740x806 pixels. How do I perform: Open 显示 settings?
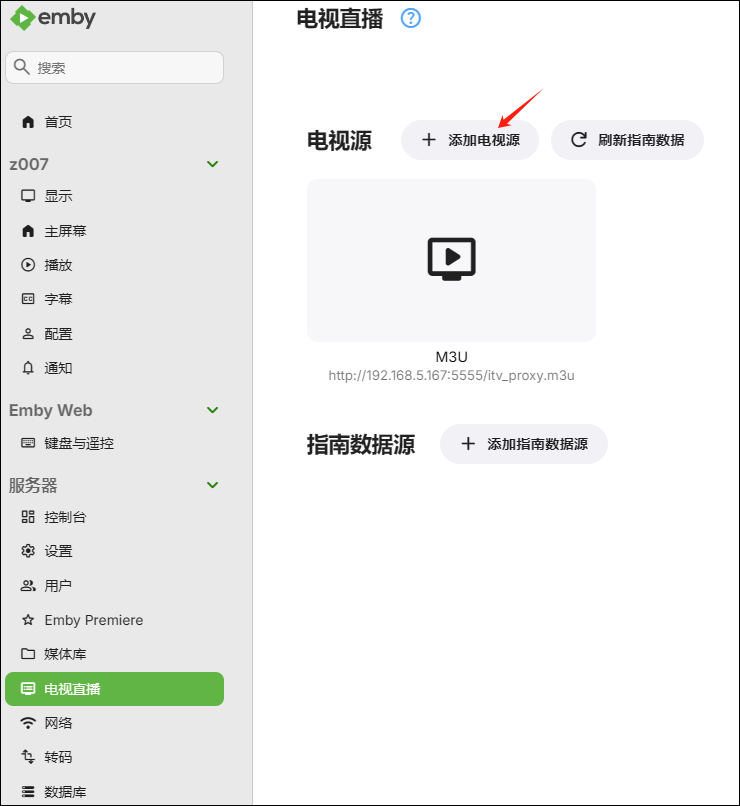[x=58, y=196]
